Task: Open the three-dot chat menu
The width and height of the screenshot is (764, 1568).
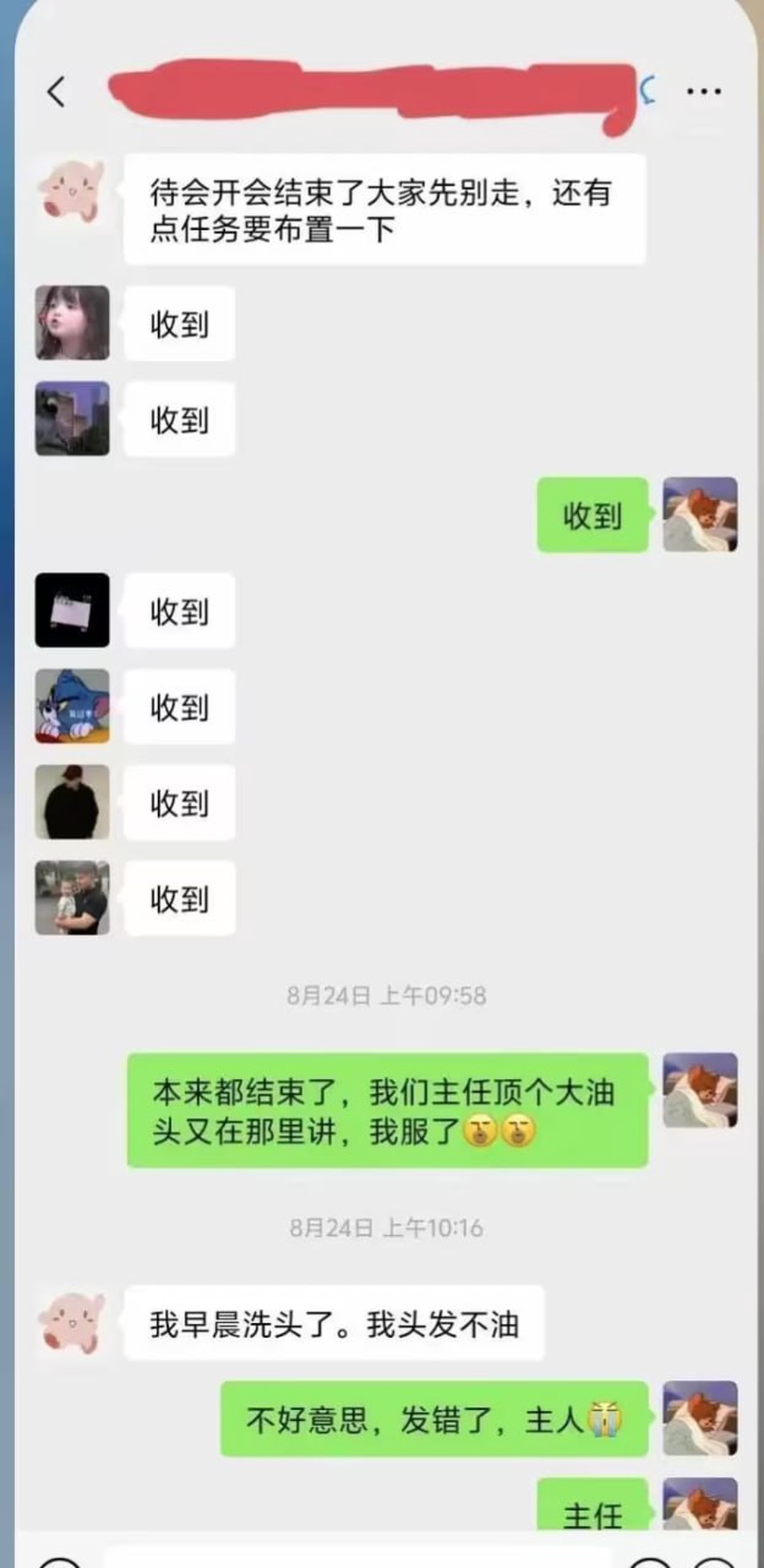Action: pyautogui.click(x=704, y=91)
